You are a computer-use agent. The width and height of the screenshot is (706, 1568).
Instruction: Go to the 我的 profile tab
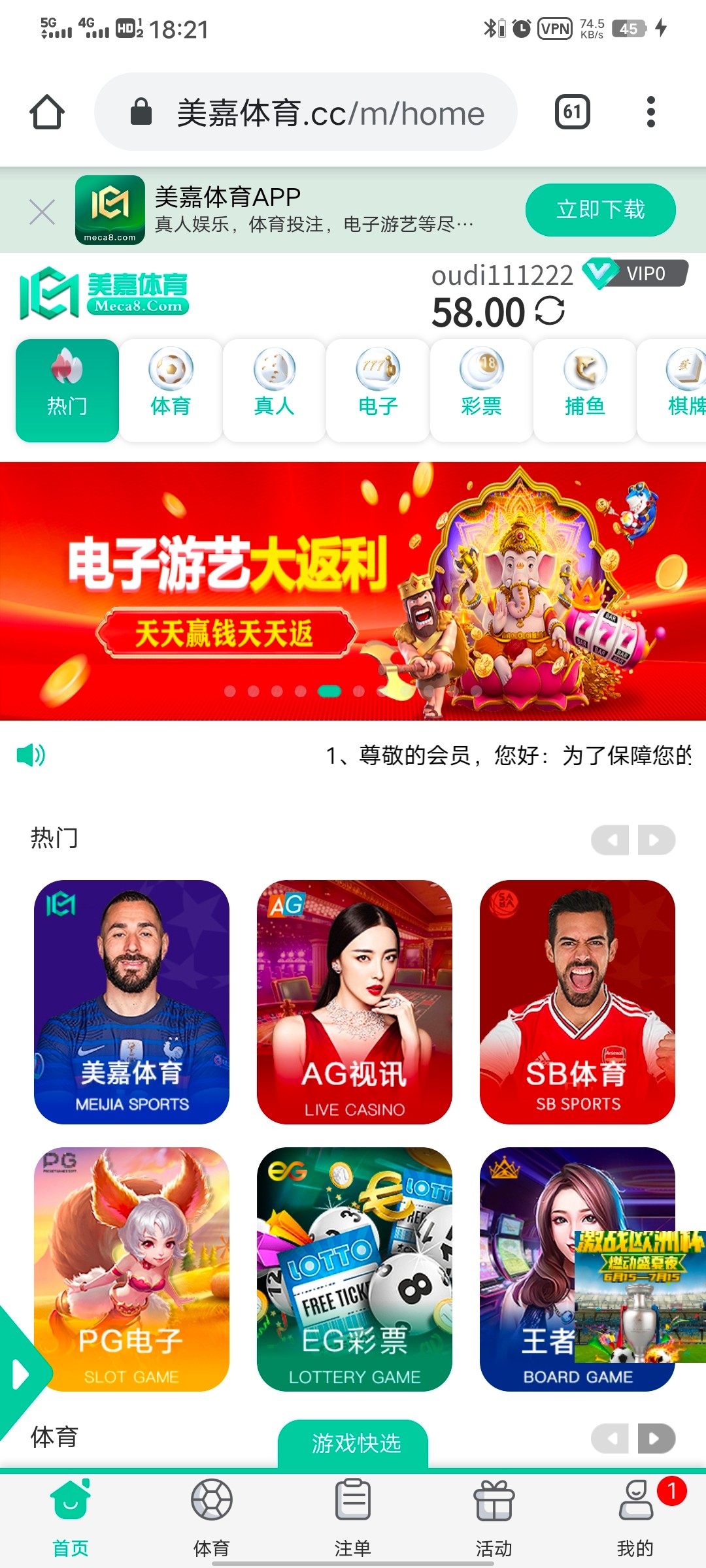[x=635, y=1517]
